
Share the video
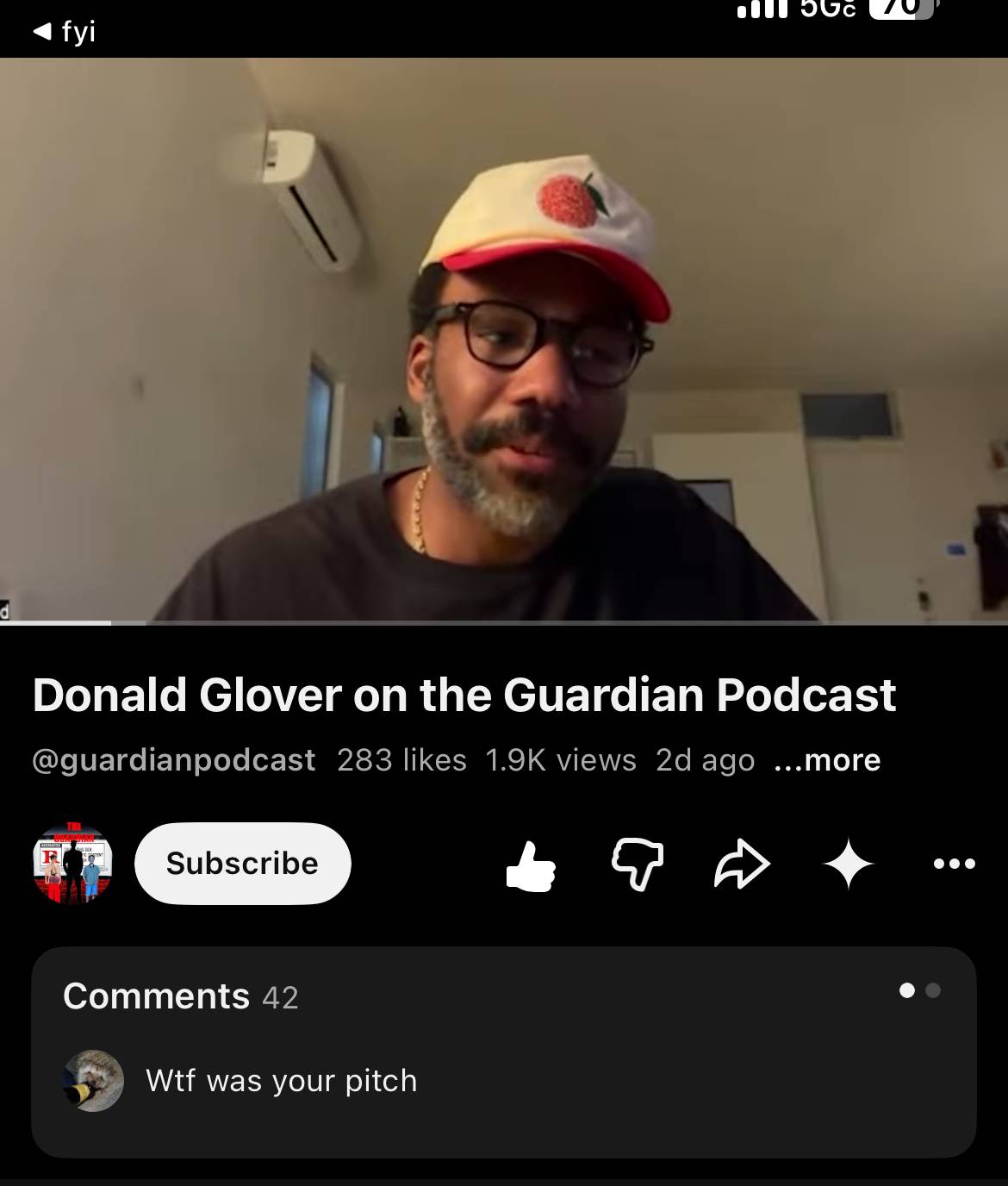(742, 865)
